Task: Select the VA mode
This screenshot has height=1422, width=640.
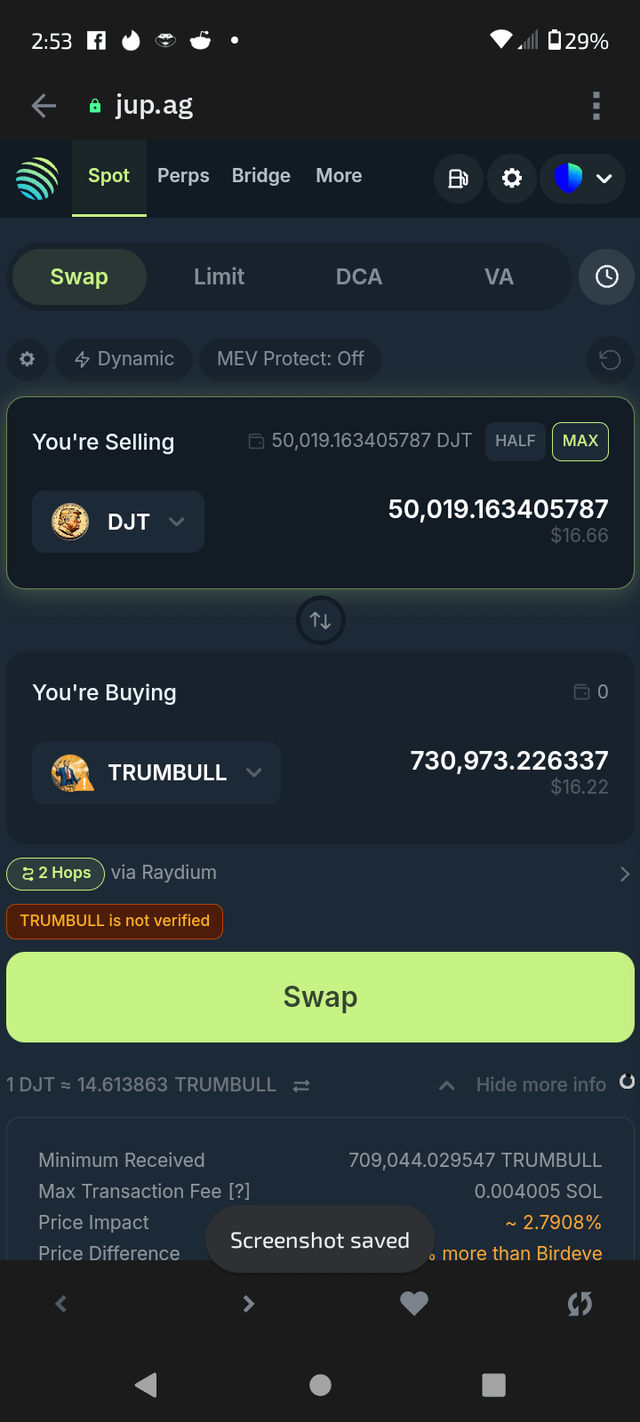Action: click(498, 277)
